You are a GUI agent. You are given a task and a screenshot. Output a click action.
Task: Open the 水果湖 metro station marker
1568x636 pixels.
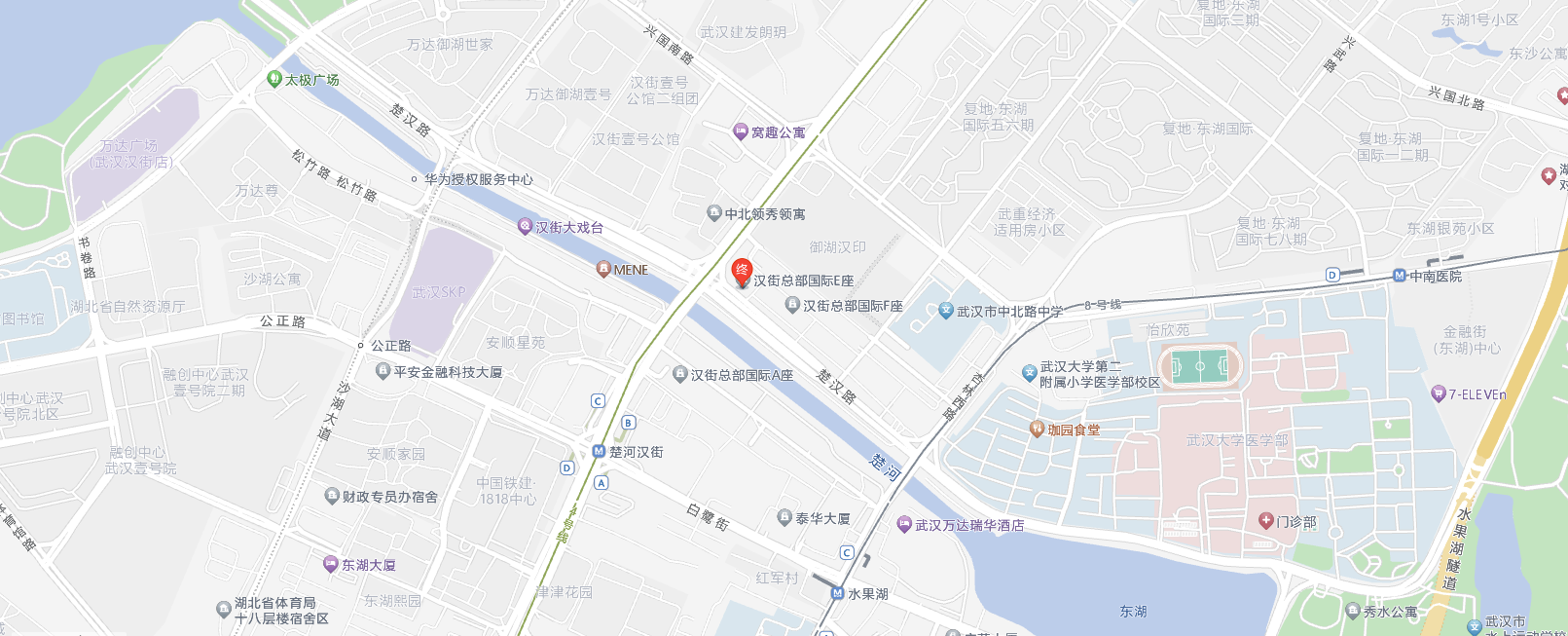click(x=837, y=593)
